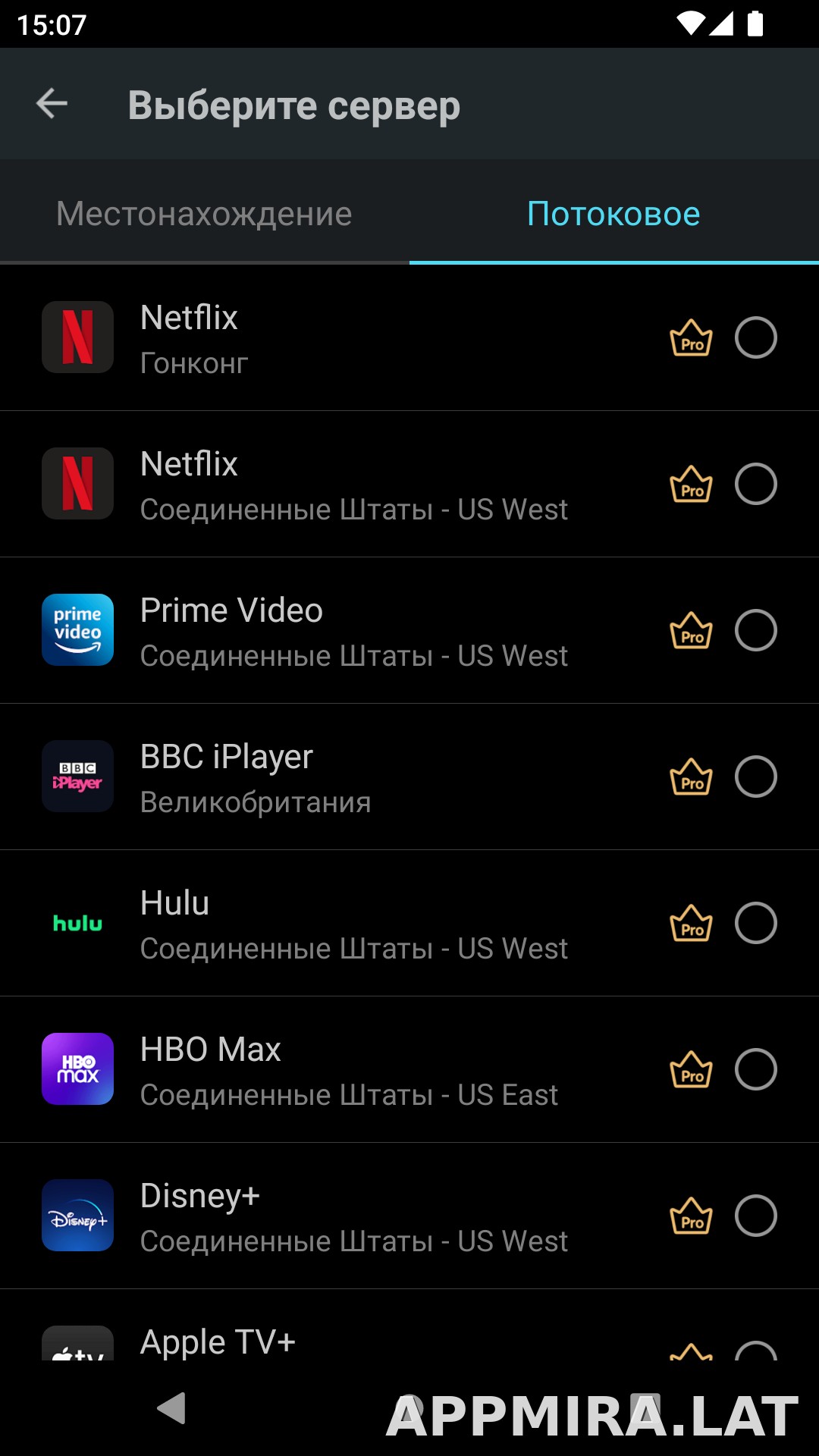Select the Netflix US West server
The image size is (819, 1456).
[409, 484]
